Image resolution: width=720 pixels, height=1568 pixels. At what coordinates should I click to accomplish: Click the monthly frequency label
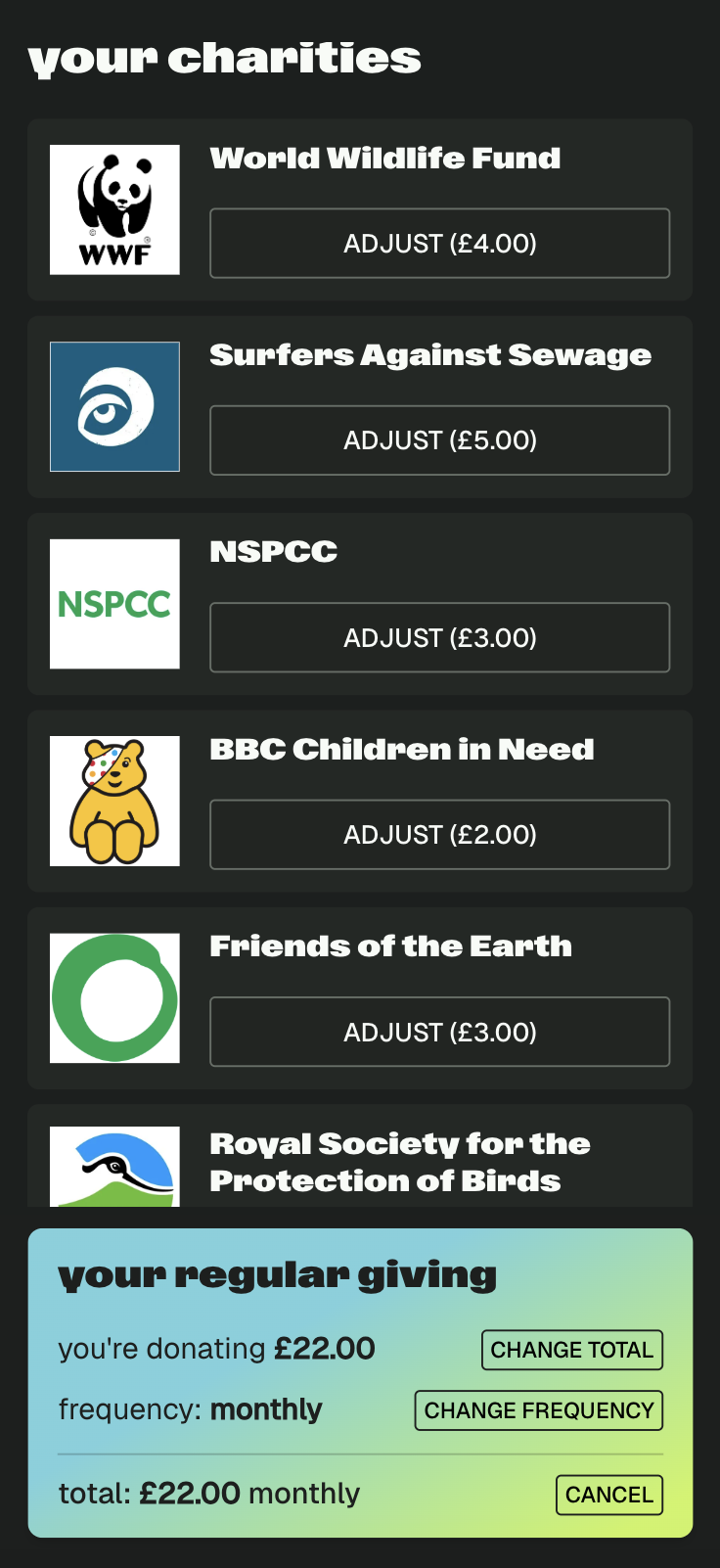(266, 1409)
